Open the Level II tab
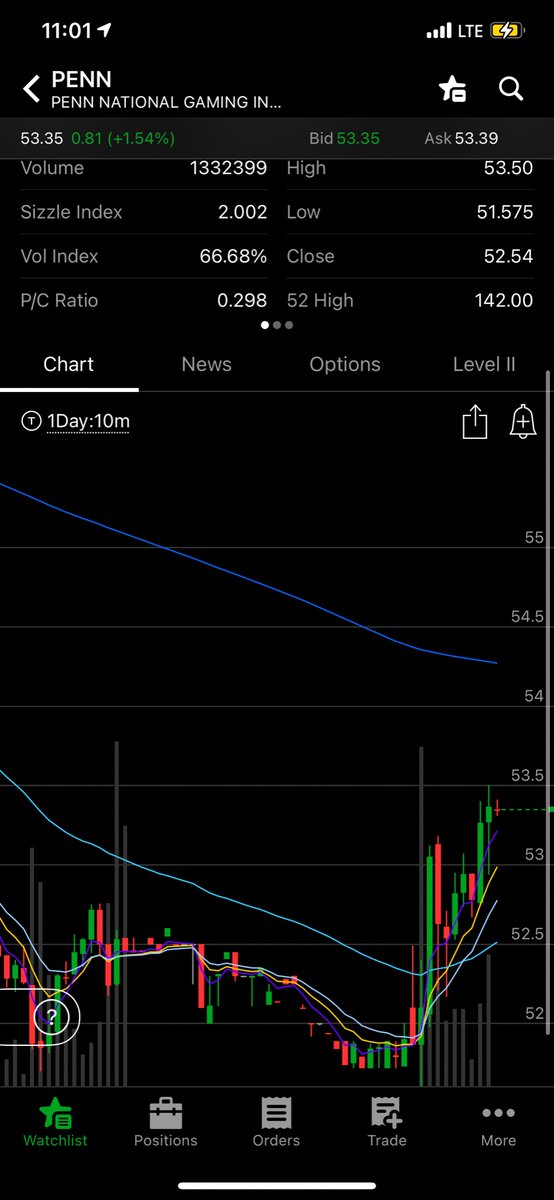This screenshot has height=1200, width=554. (484, 364)
